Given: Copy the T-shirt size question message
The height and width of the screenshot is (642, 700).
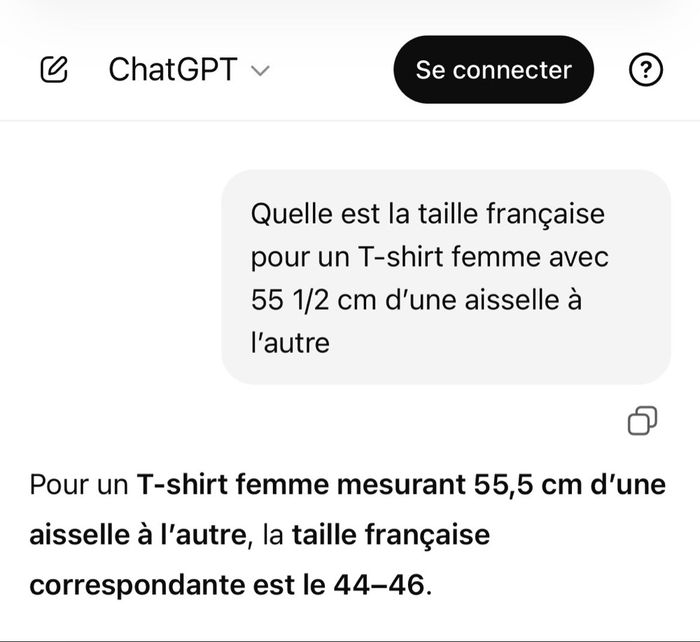Looking at the screenshot, I should tap(642, 421).
